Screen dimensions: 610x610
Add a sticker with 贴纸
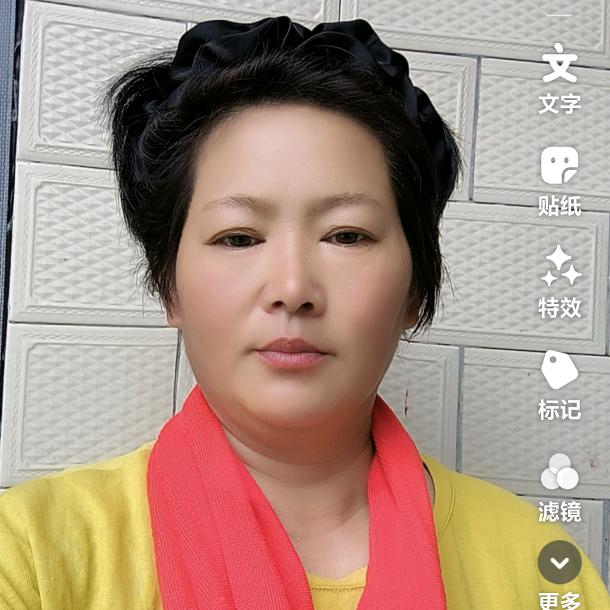[x=560, y=181]
